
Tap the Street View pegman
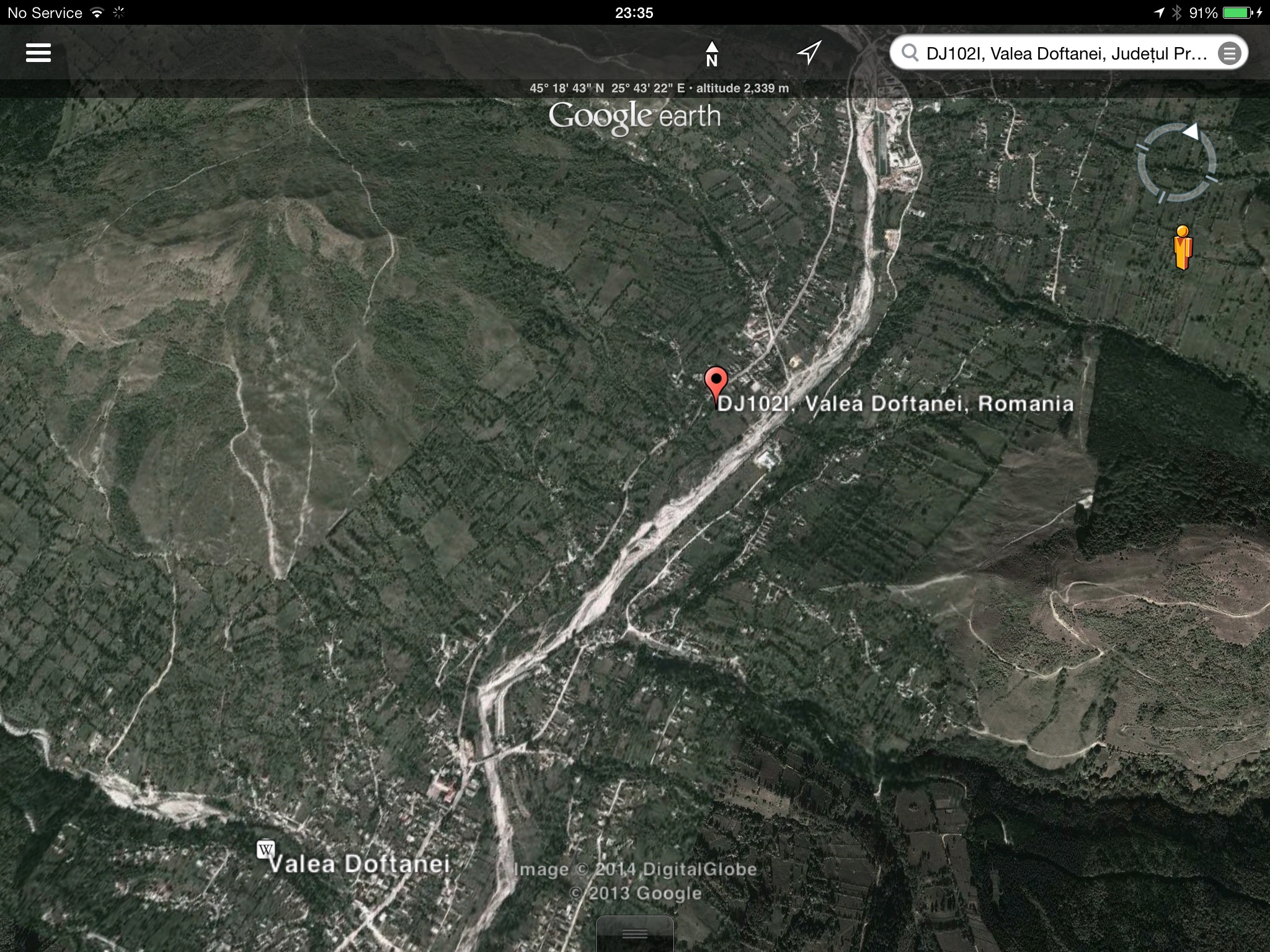coord(1183,247)
